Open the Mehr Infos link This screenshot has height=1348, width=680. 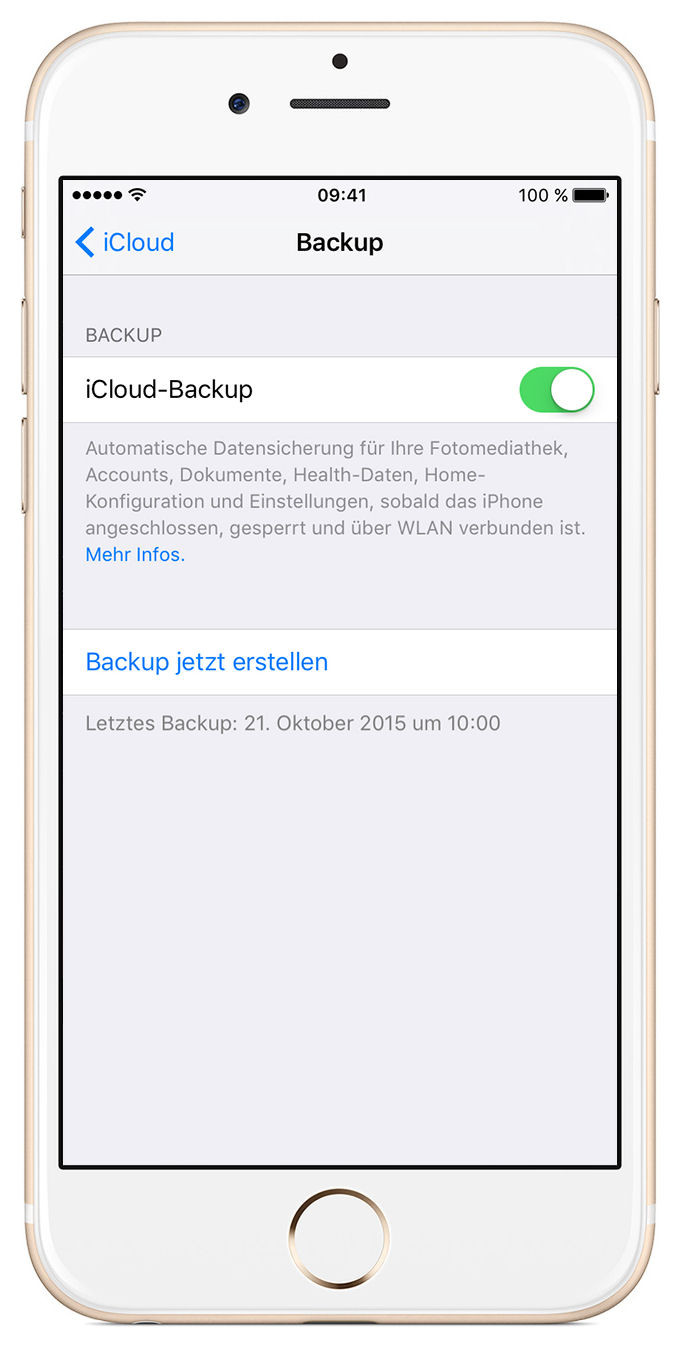(x=135, y=555)
